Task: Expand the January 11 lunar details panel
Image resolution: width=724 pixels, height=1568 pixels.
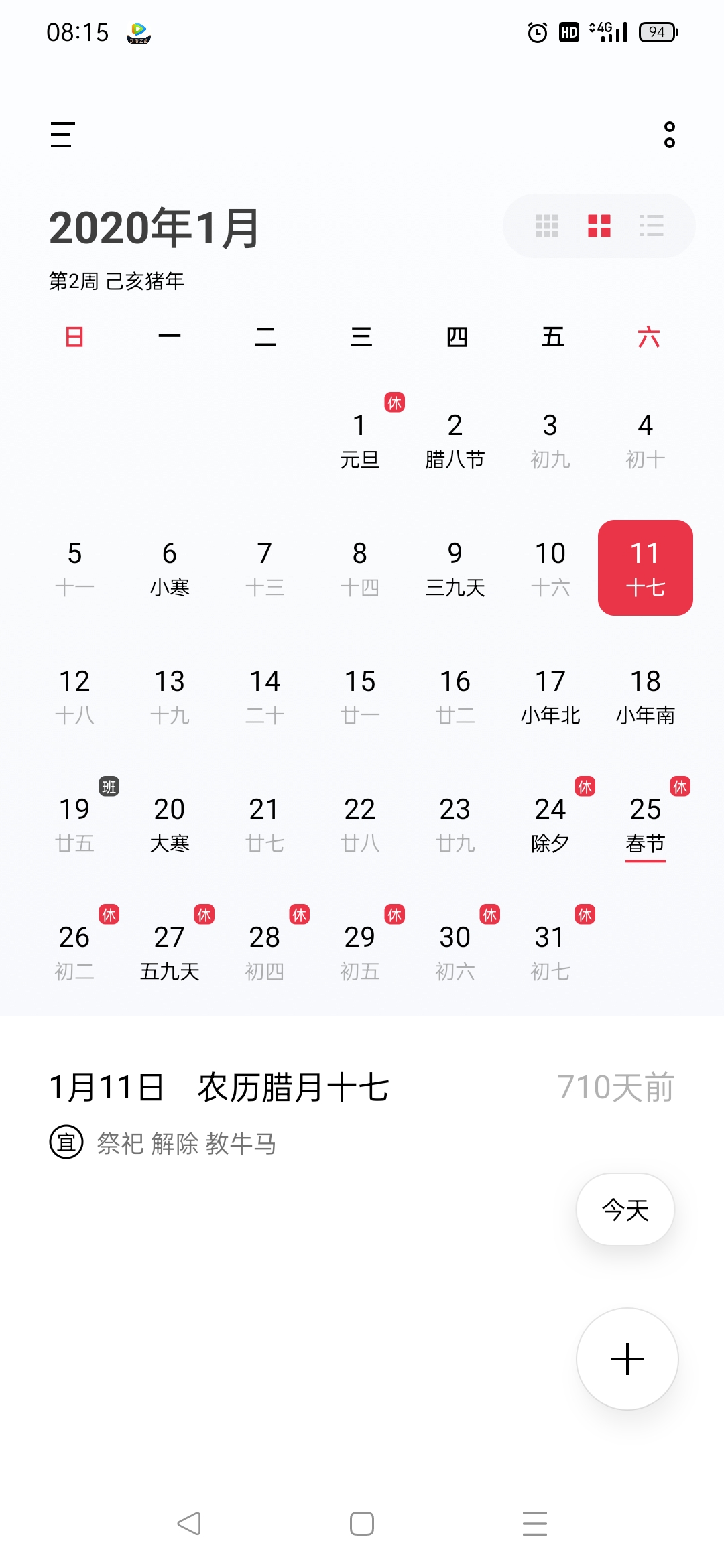Action: click(x=221, y=1086)
